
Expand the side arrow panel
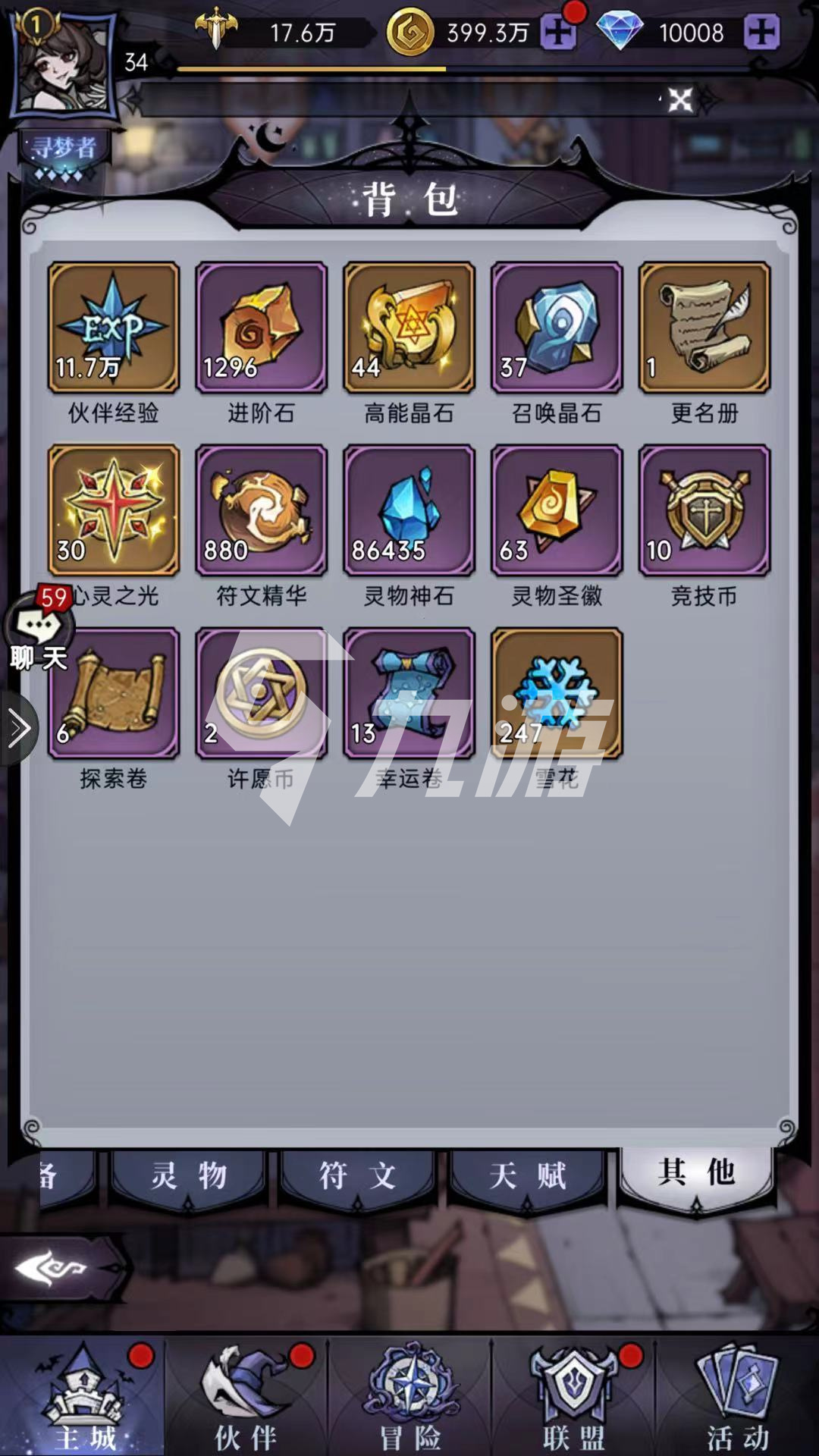[x=18, y=730]
